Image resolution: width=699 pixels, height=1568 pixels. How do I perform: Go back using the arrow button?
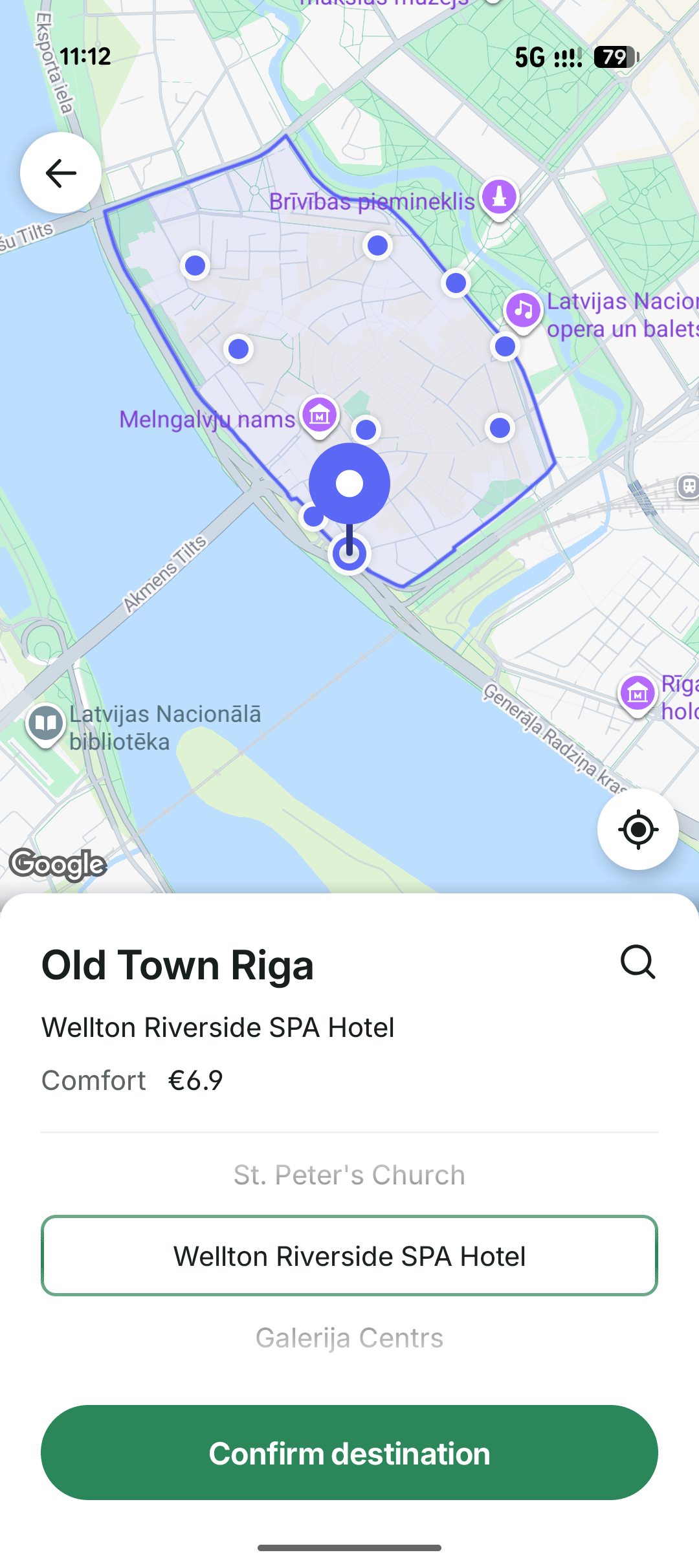pos(61,173)
